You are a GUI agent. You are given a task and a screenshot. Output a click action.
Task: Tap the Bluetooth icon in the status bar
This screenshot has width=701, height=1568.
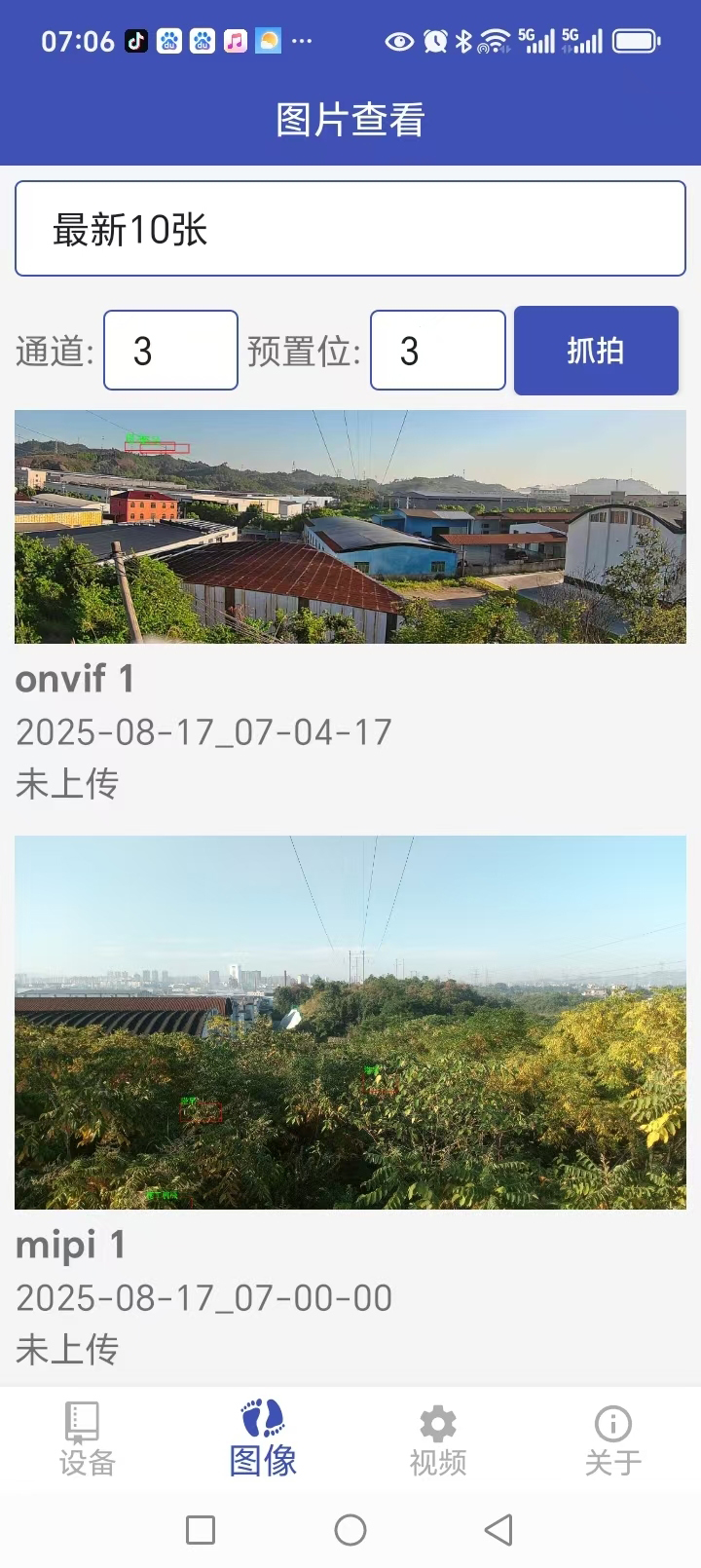click(x=464, y=41)
